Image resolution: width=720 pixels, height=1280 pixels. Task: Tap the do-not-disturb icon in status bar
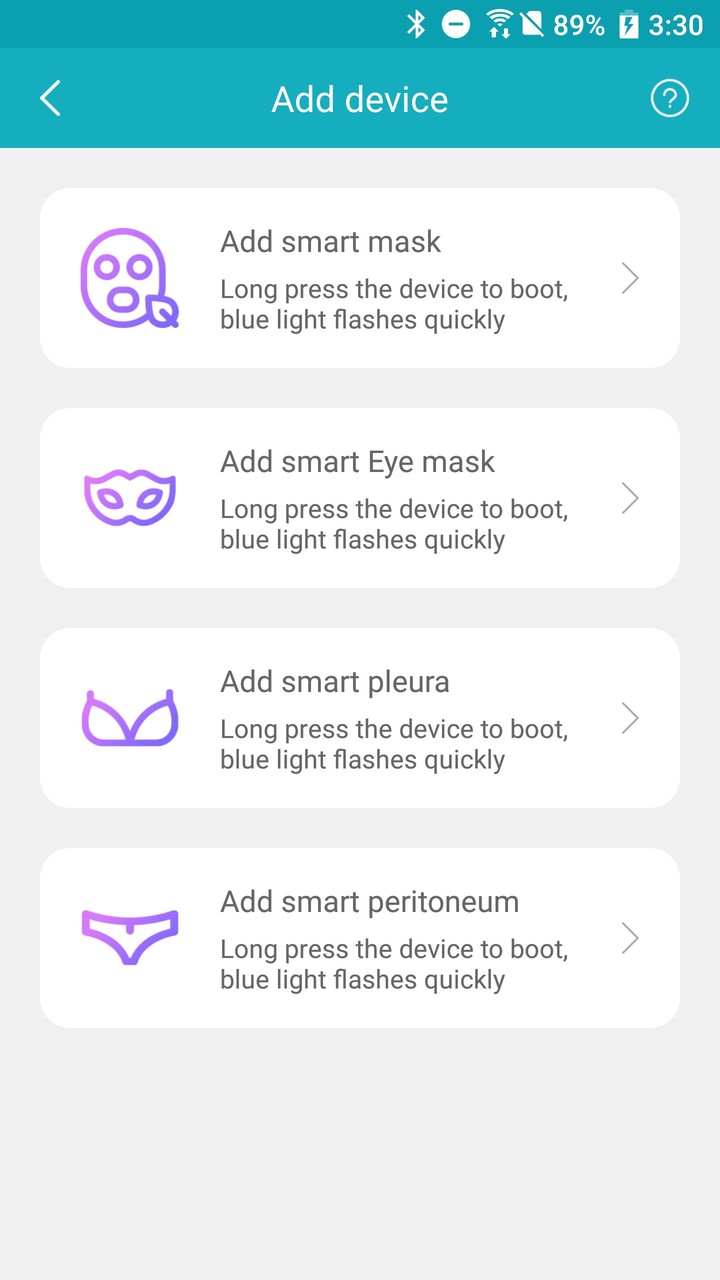(x=456, y=23)
